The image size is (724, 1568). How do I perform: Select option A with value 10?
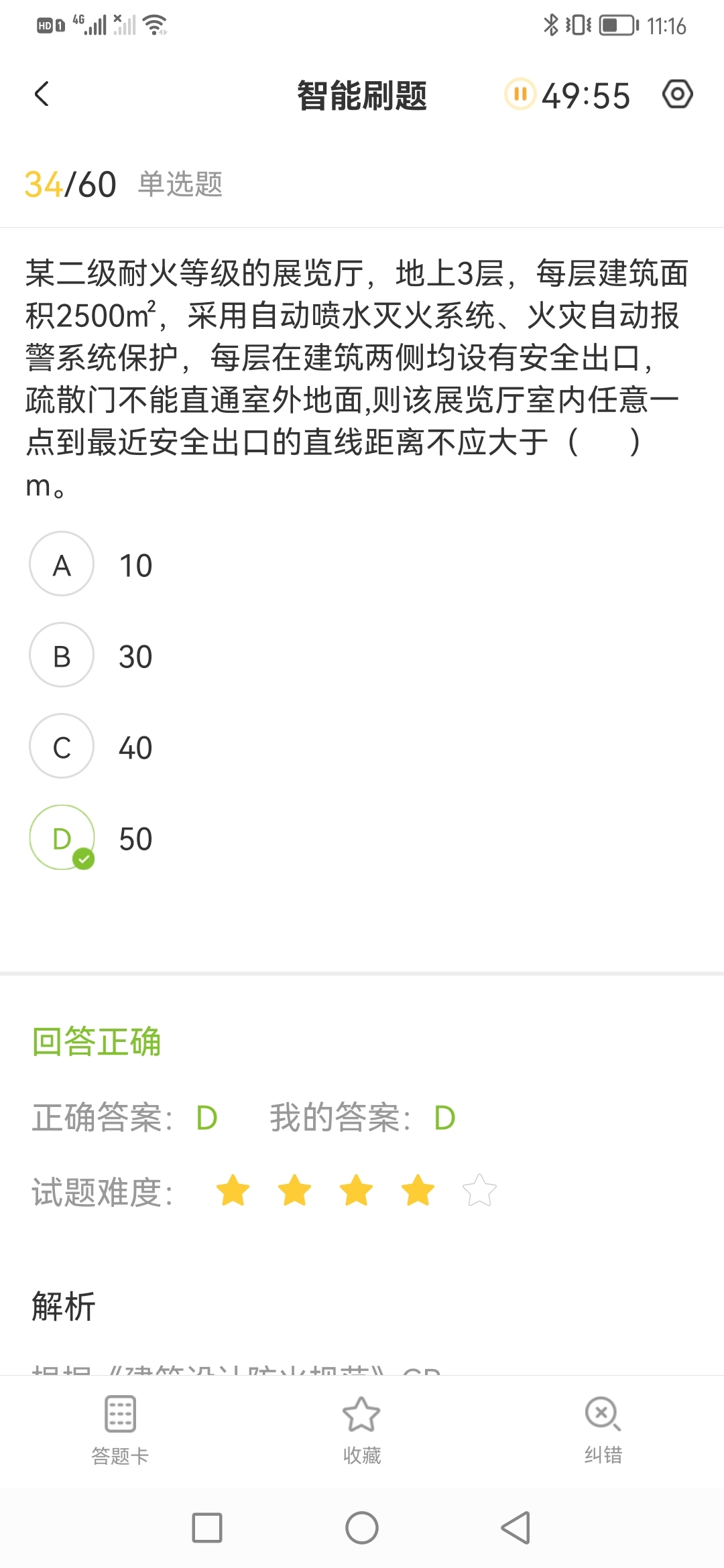62,564
